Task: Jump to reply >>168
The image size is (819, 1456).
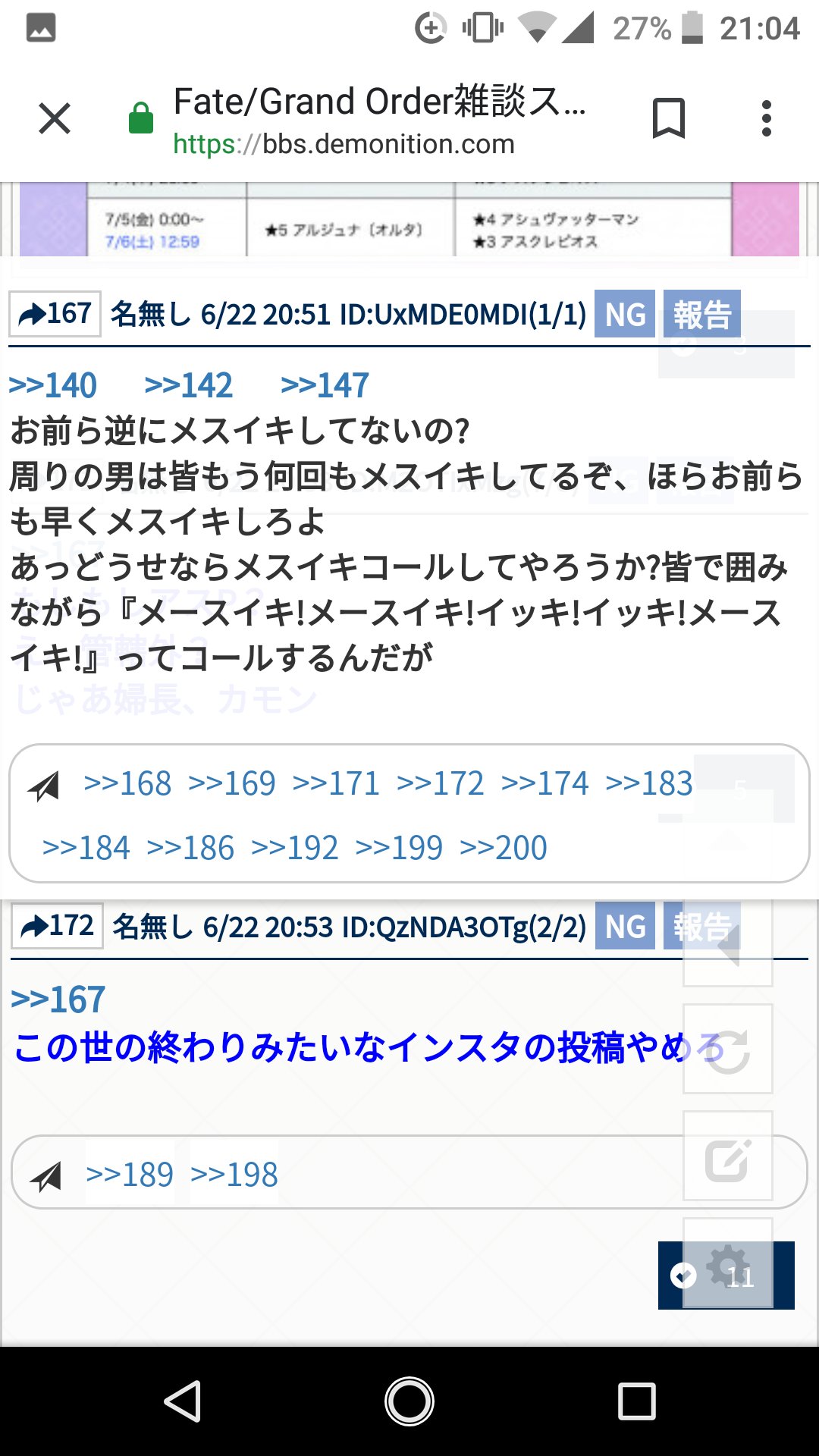Action: 127,783
